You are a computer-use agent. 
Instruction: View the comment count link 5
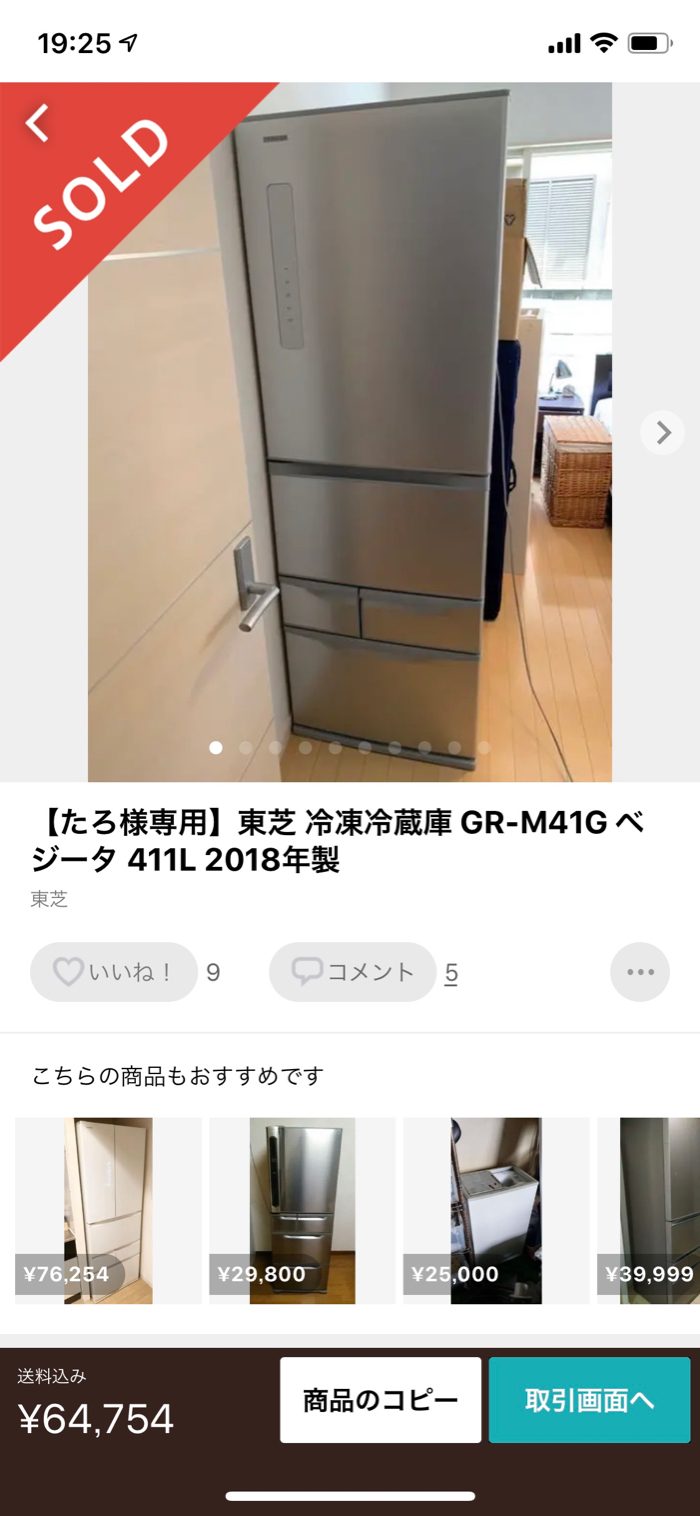451,973
